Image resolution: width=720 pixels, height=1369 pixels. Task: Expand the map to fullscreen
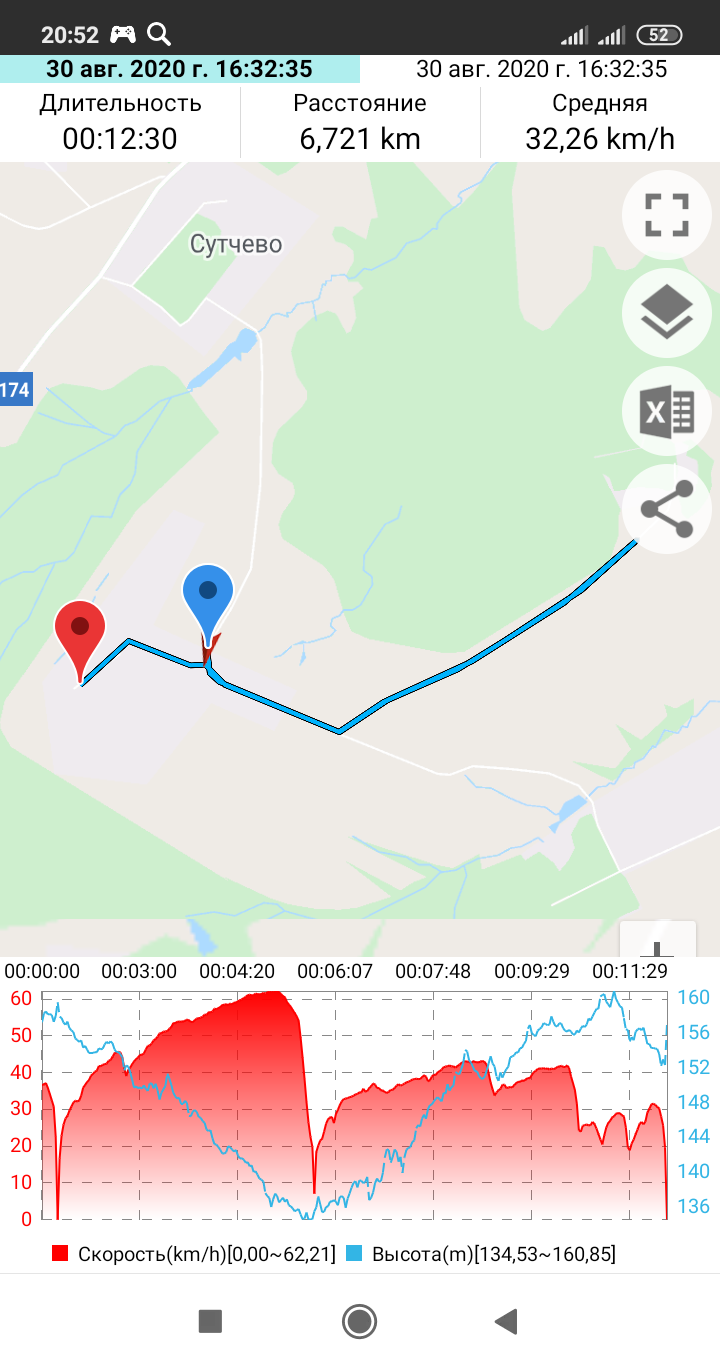[667, 215]
